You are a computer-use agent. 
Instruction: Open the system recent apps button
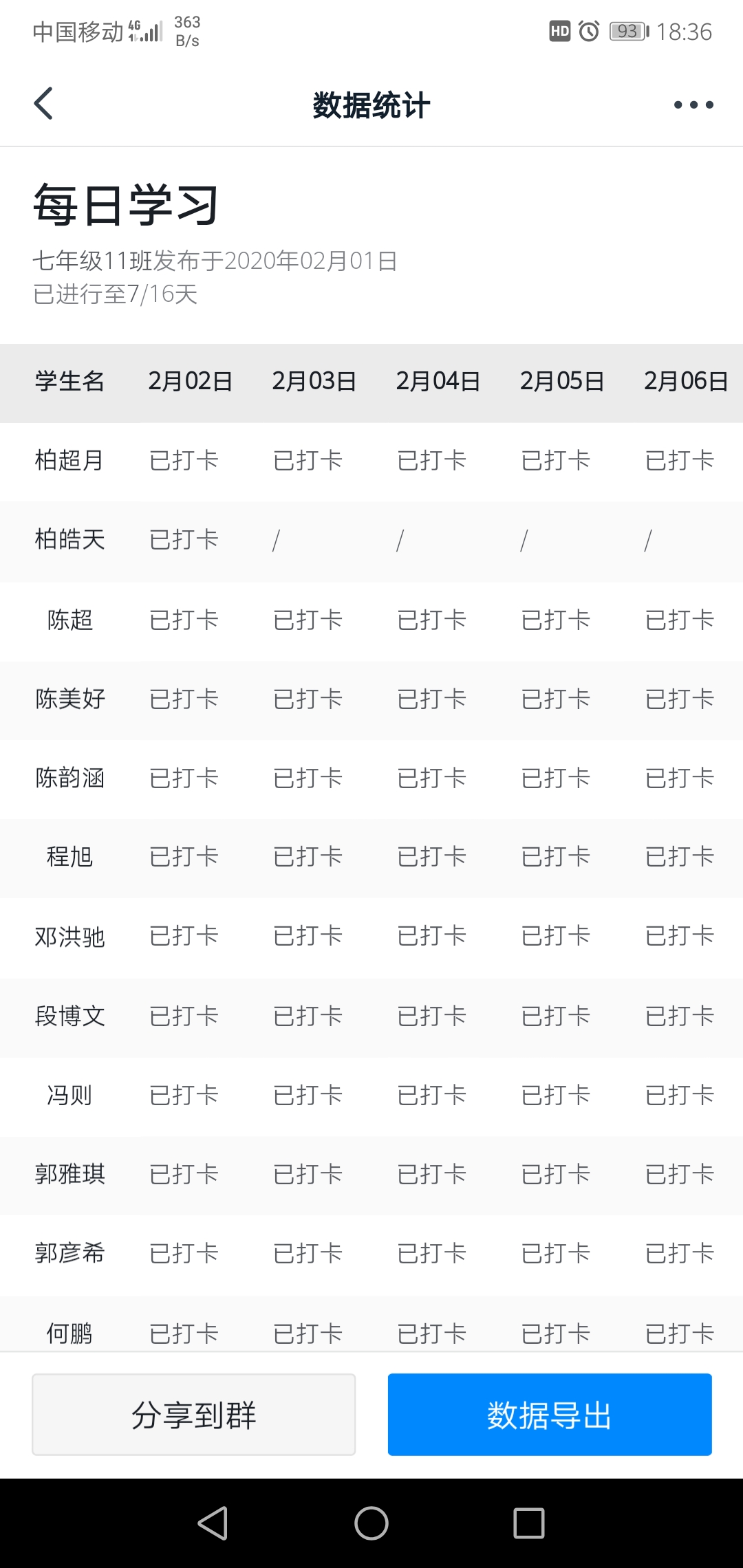529,1523
